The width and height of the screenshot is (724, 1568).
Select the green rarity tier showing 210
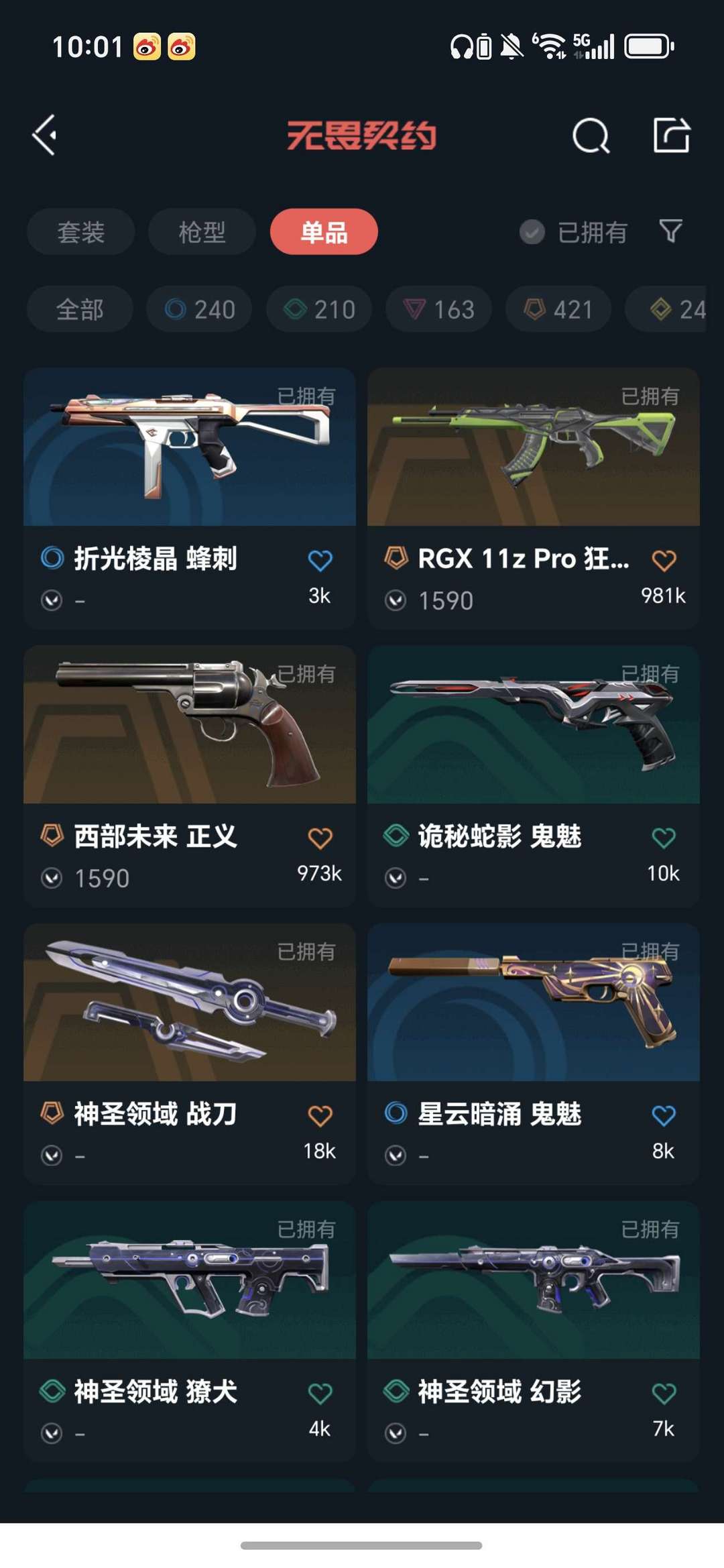(x=318, y=309)
